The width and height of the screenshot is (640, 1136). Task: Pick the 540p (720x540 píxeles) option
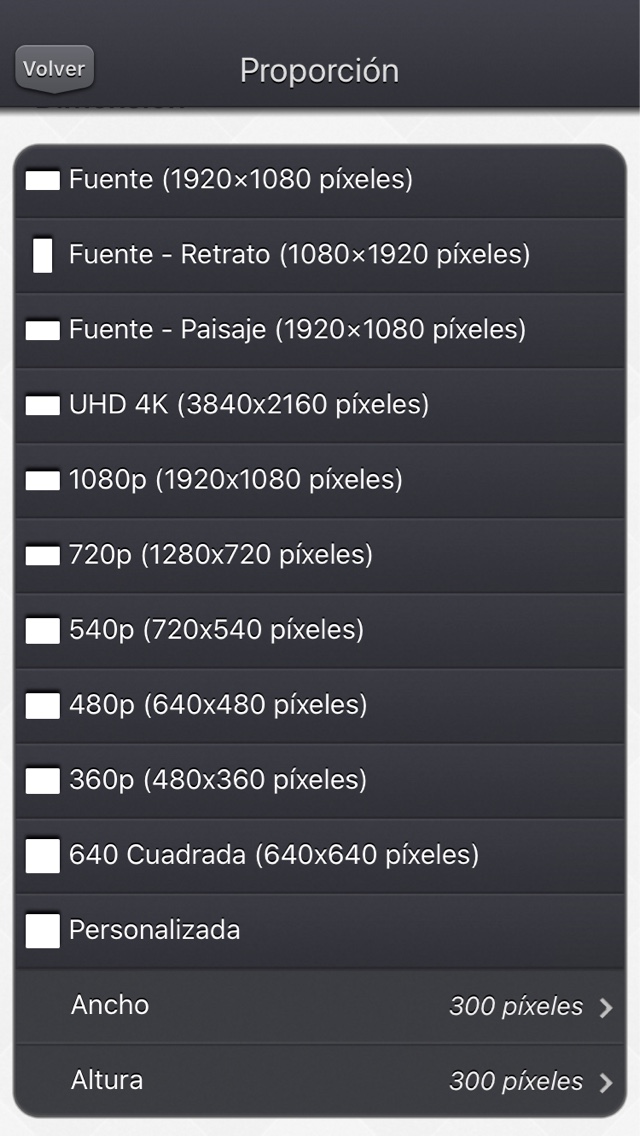[x=320, y=630]
